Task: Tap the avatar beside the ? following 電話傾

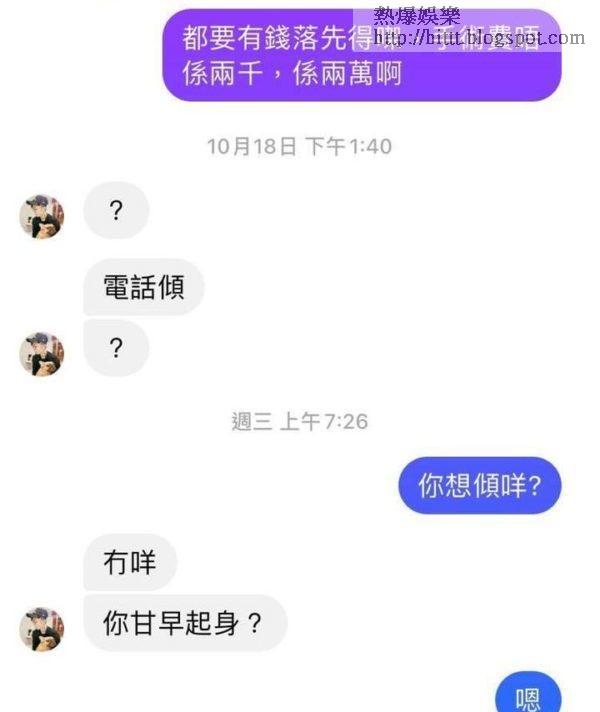Action: click(x=42, y=353)
